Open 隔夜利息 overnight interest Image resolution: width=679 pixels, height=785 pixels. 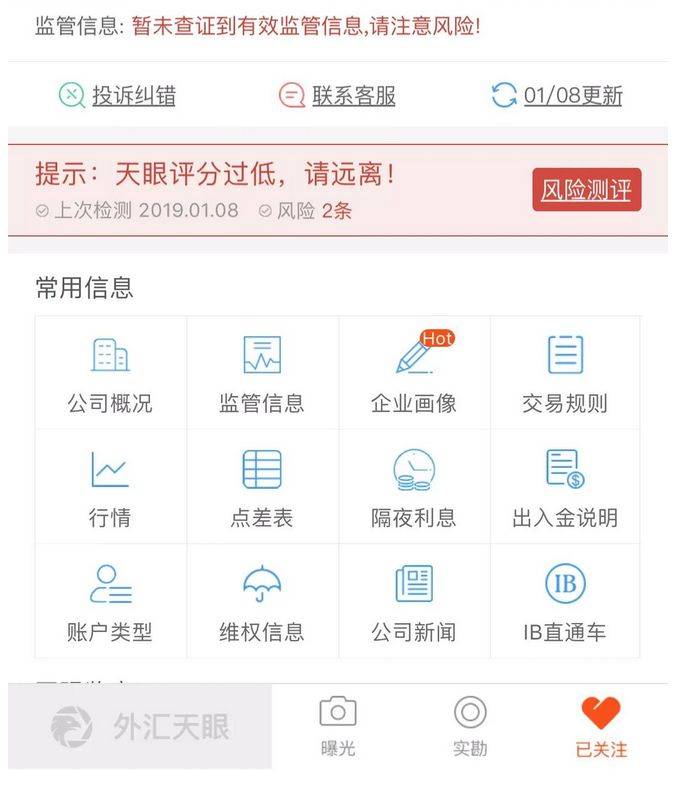click(x=414, y=487)
